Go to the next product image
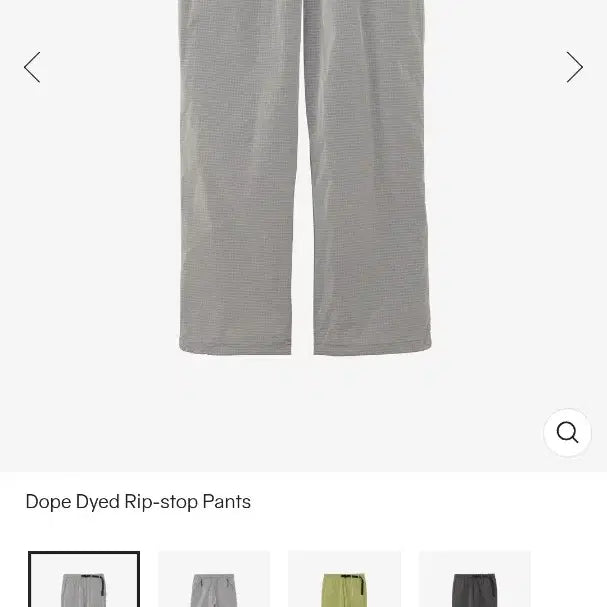 574,67
